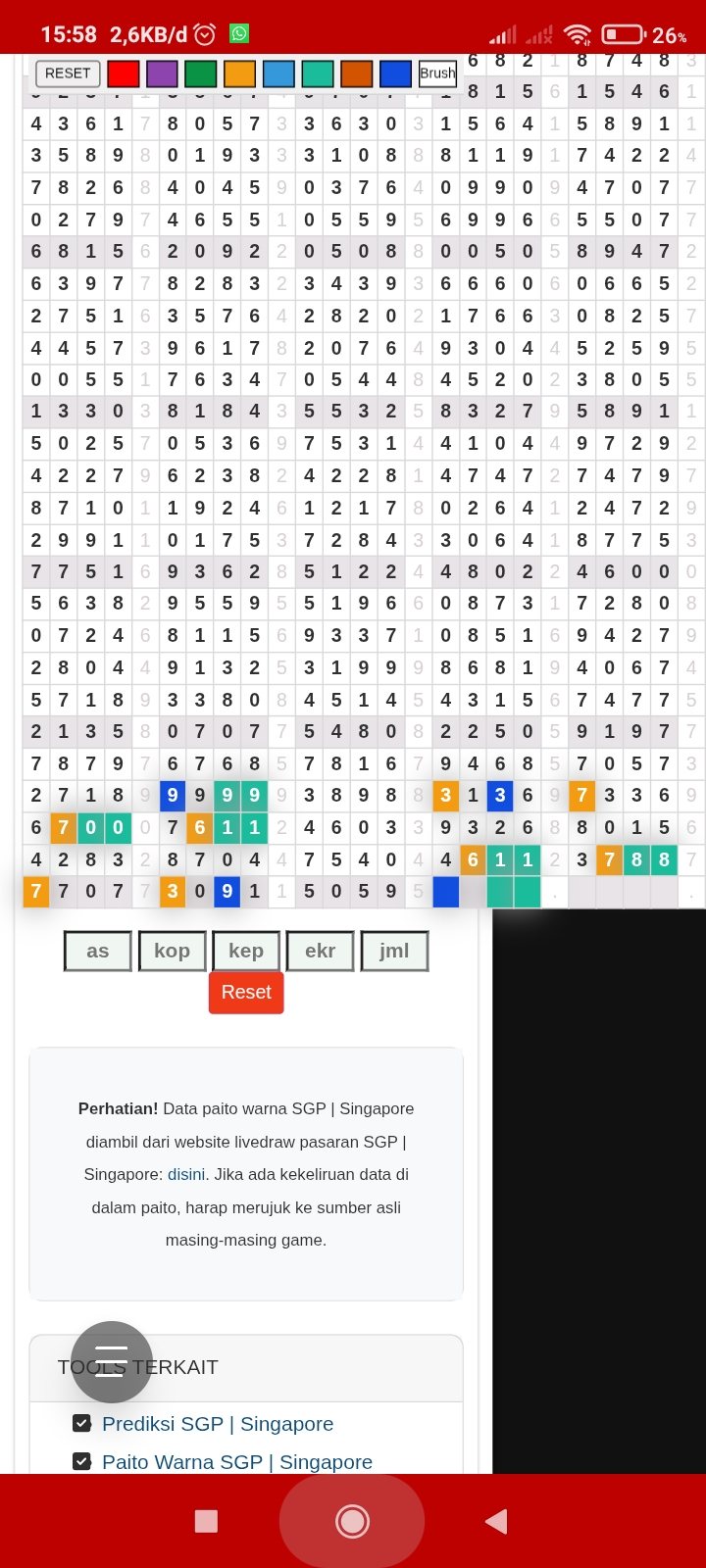
Task: Select the 'kep' filter button
Action: pyautogui.click(x=246, y=951)
